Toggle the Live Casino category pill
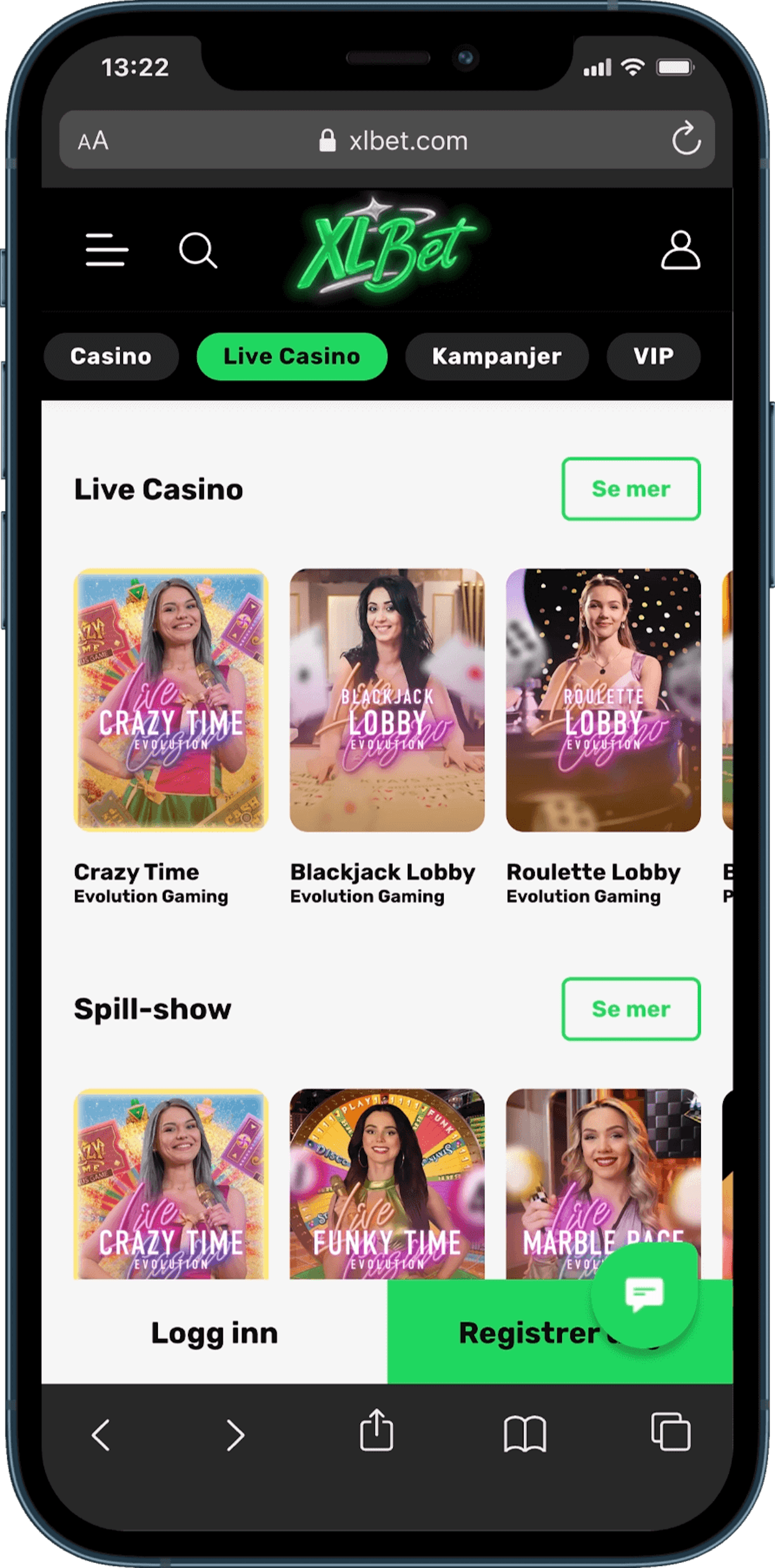Image resolution: width=775 pixels, height=1568 pixels. click(291, 357)
